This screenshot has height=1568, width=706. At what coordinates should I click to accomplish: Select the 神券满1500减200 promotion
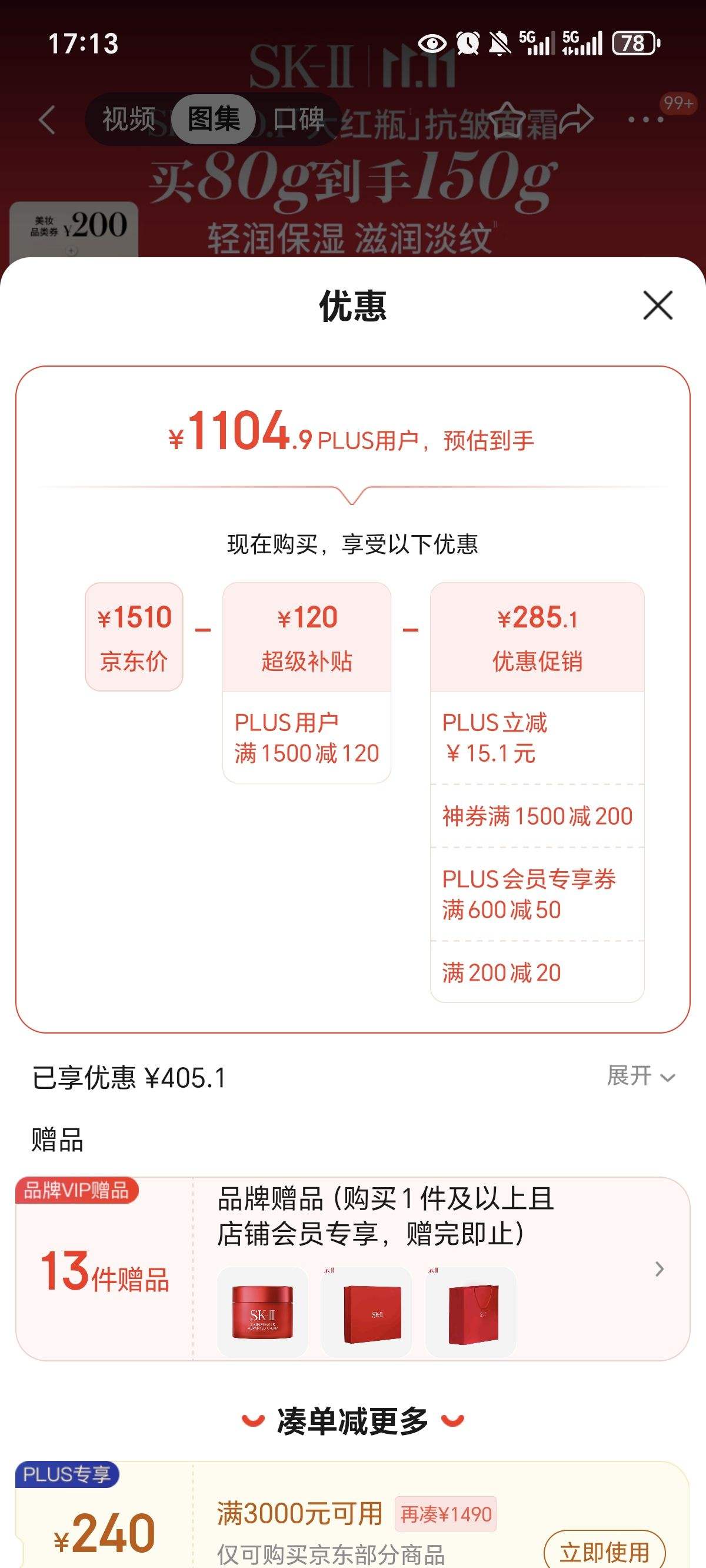point(537,816)
